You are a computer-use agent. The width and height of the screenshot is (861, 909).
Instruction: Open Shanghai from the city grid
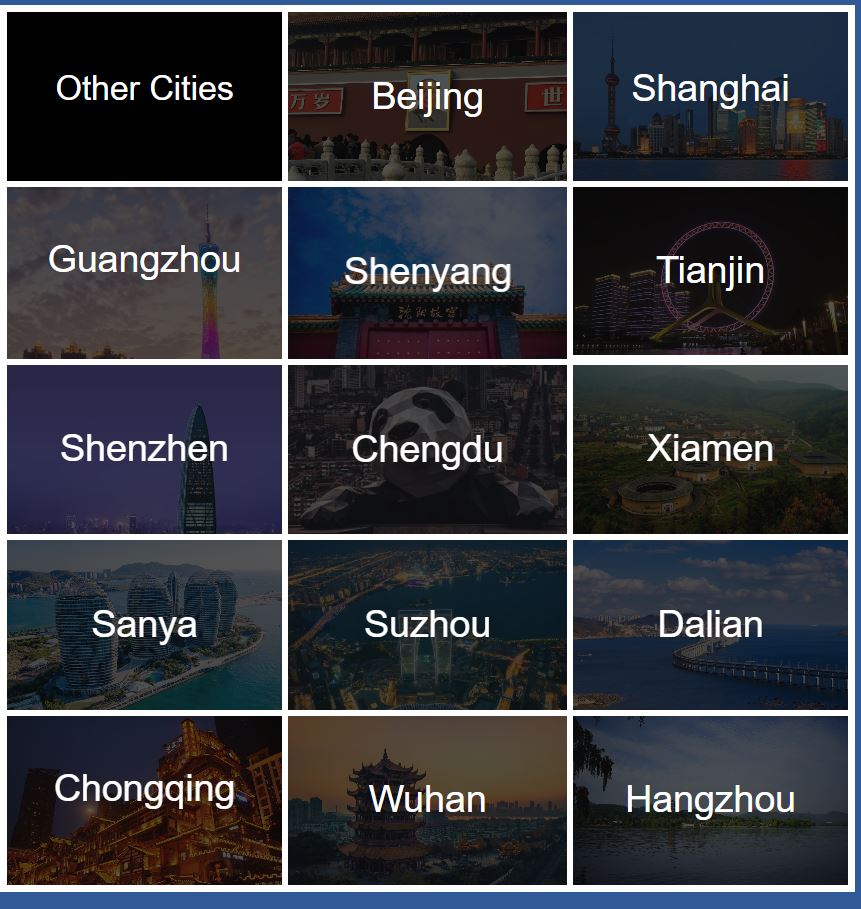point(710,97)
